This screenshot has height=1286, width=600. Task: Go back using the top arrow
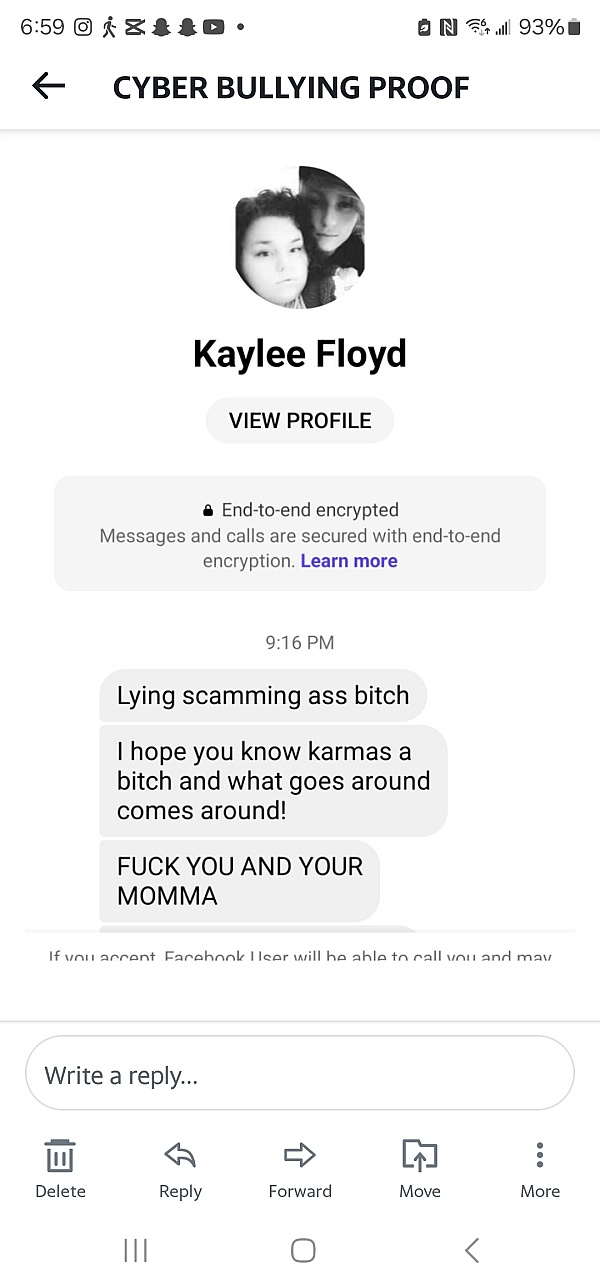click(x=48, y=87)
